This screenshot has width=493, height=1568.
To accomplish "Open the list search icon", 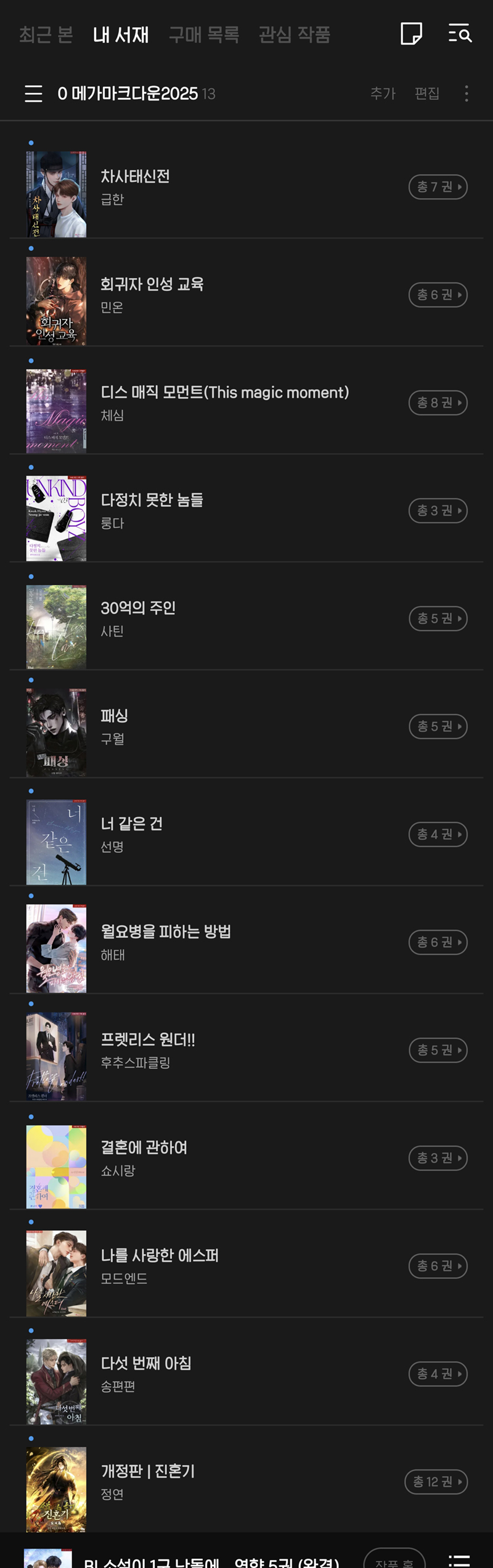I will (x=460, y=34).
